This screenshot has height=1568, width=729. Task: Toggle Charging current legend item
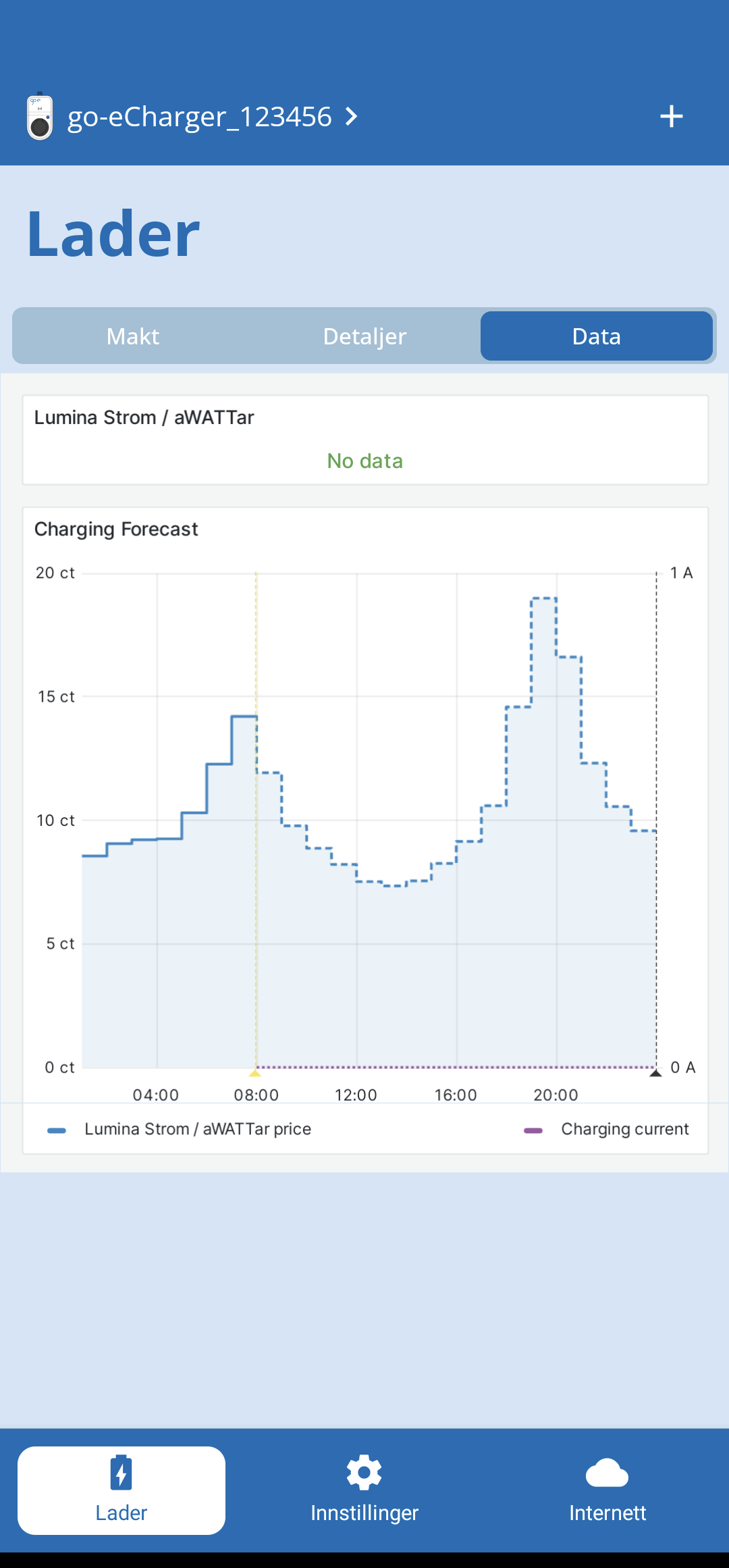607,1129
